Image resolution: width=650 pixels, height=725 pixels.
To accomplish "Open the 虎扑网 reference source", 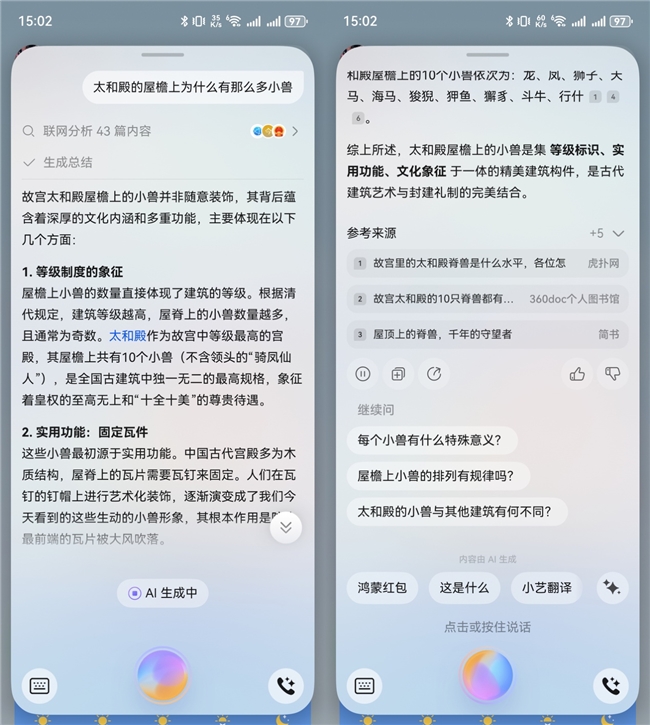I will pyautogui.click(x=488, y=263).
